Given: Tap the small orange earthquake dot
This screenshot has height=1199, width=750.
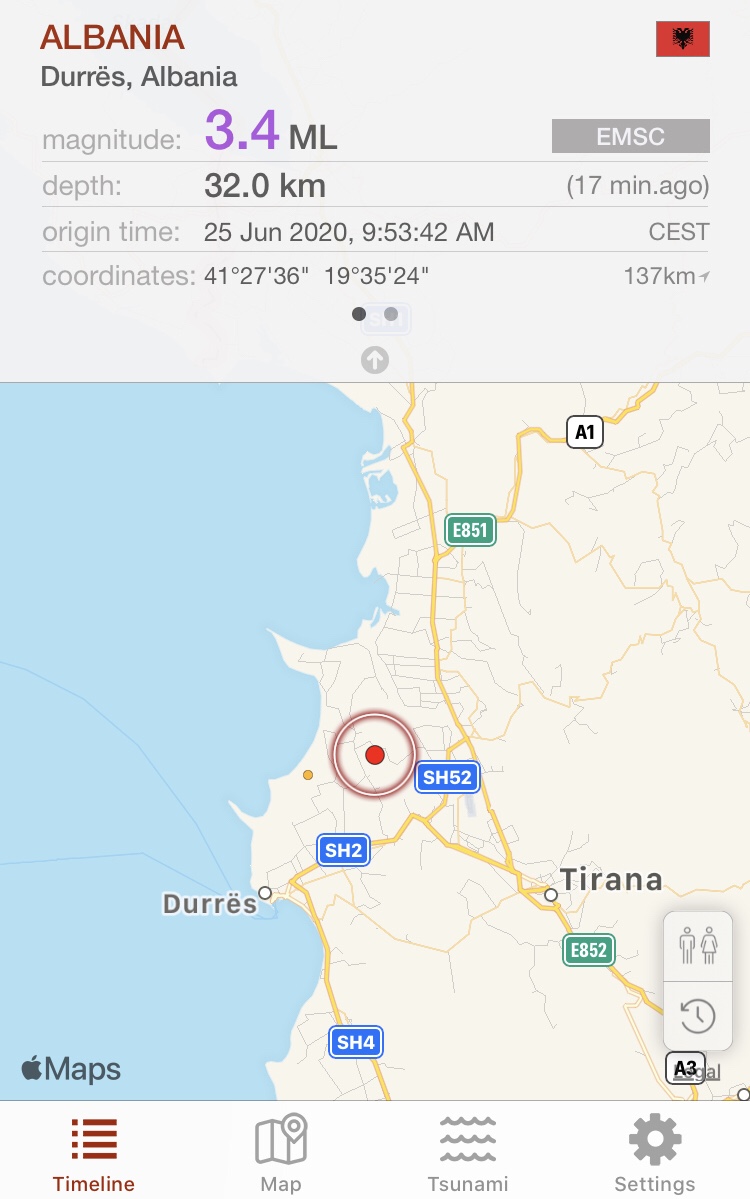Looking at the screenshot, I should pos(308,774).
